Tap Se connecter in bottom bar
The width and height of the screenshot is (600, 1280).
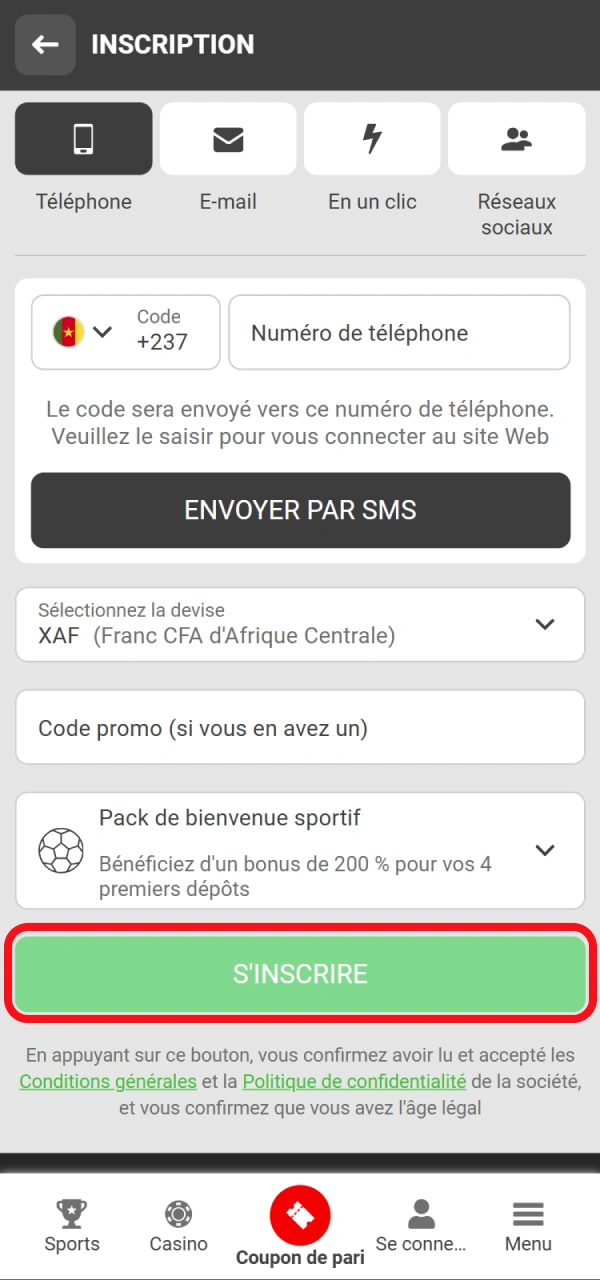421,1226
